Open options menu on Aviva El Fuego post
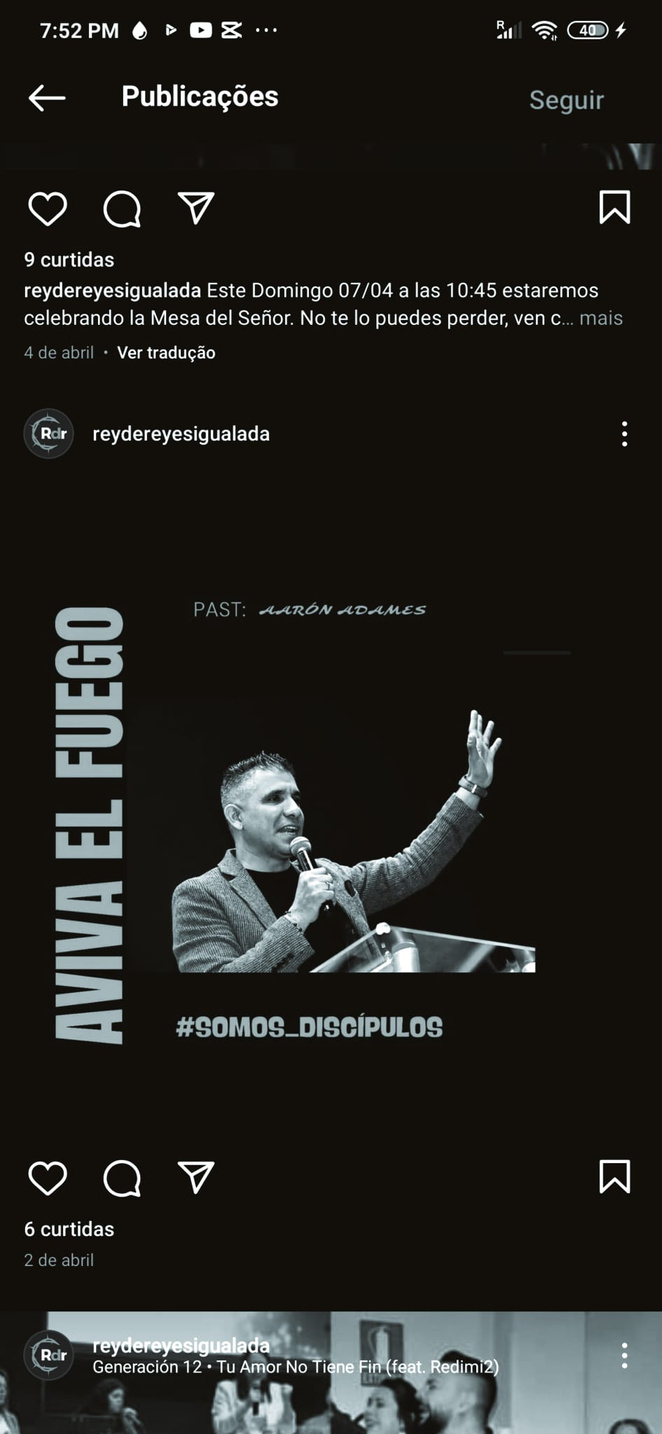This screenshot has height=1434, width=662. 624,434
